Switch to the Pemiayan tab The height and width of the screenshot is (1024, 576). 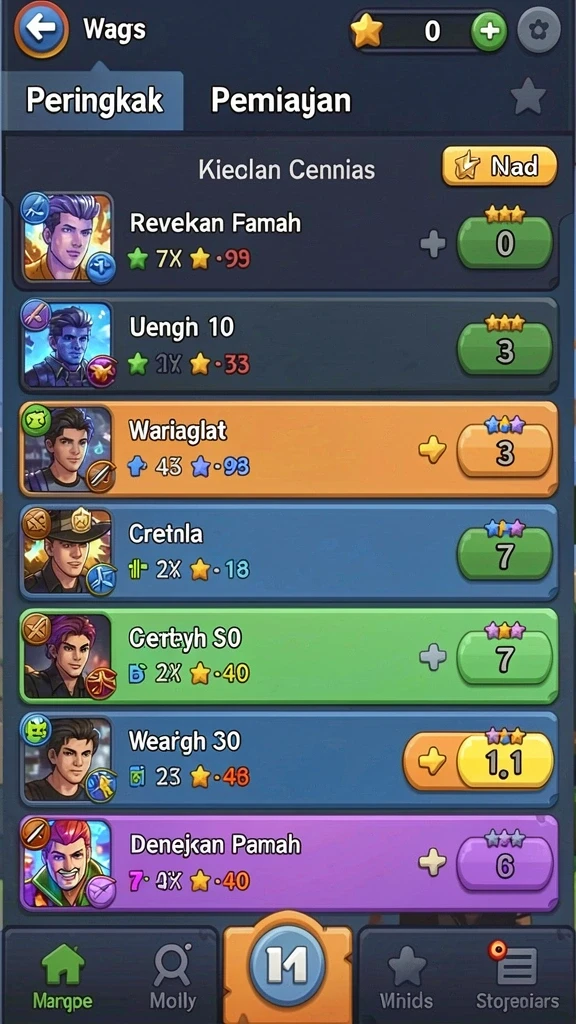pos(281,101)
